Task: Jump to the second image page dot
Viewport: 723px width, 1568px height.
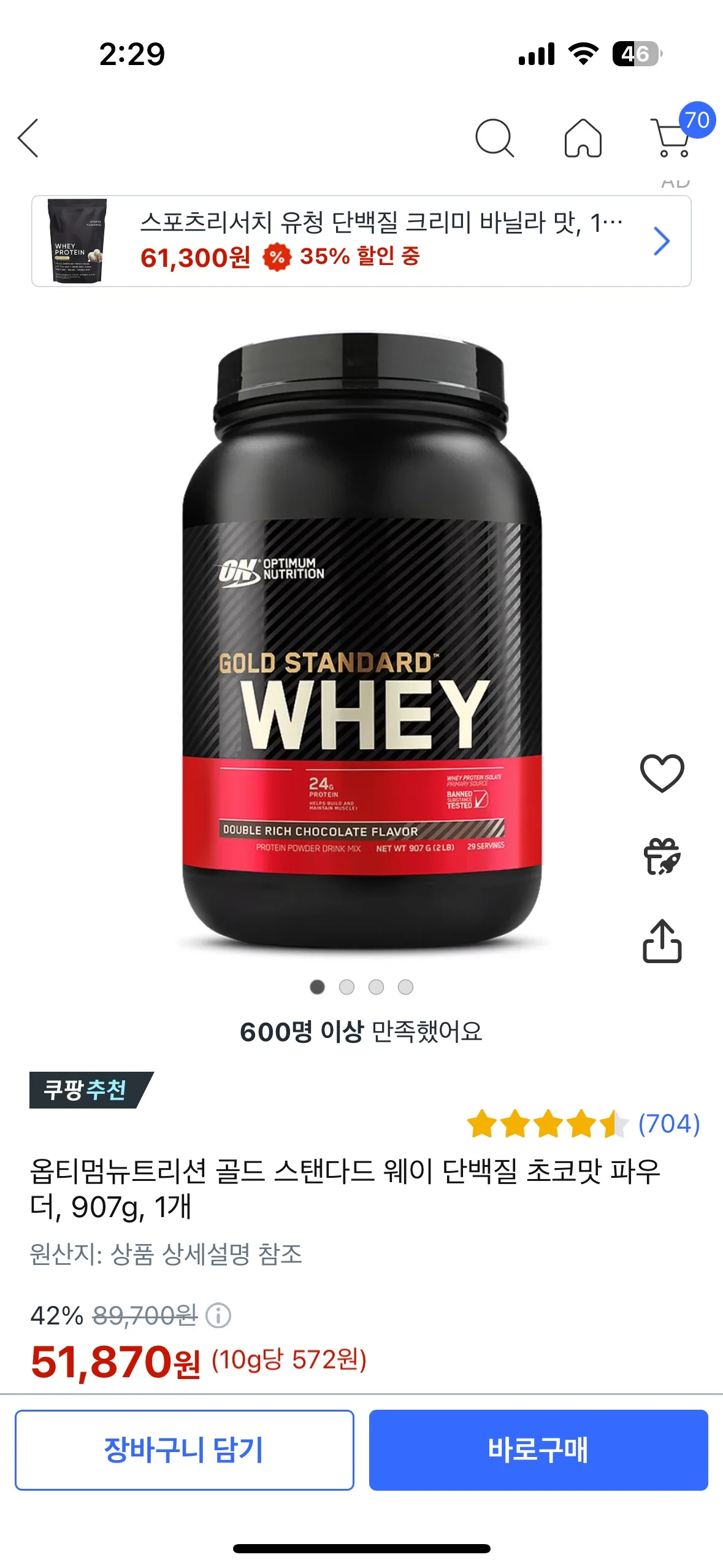Action: pos(346,986)
